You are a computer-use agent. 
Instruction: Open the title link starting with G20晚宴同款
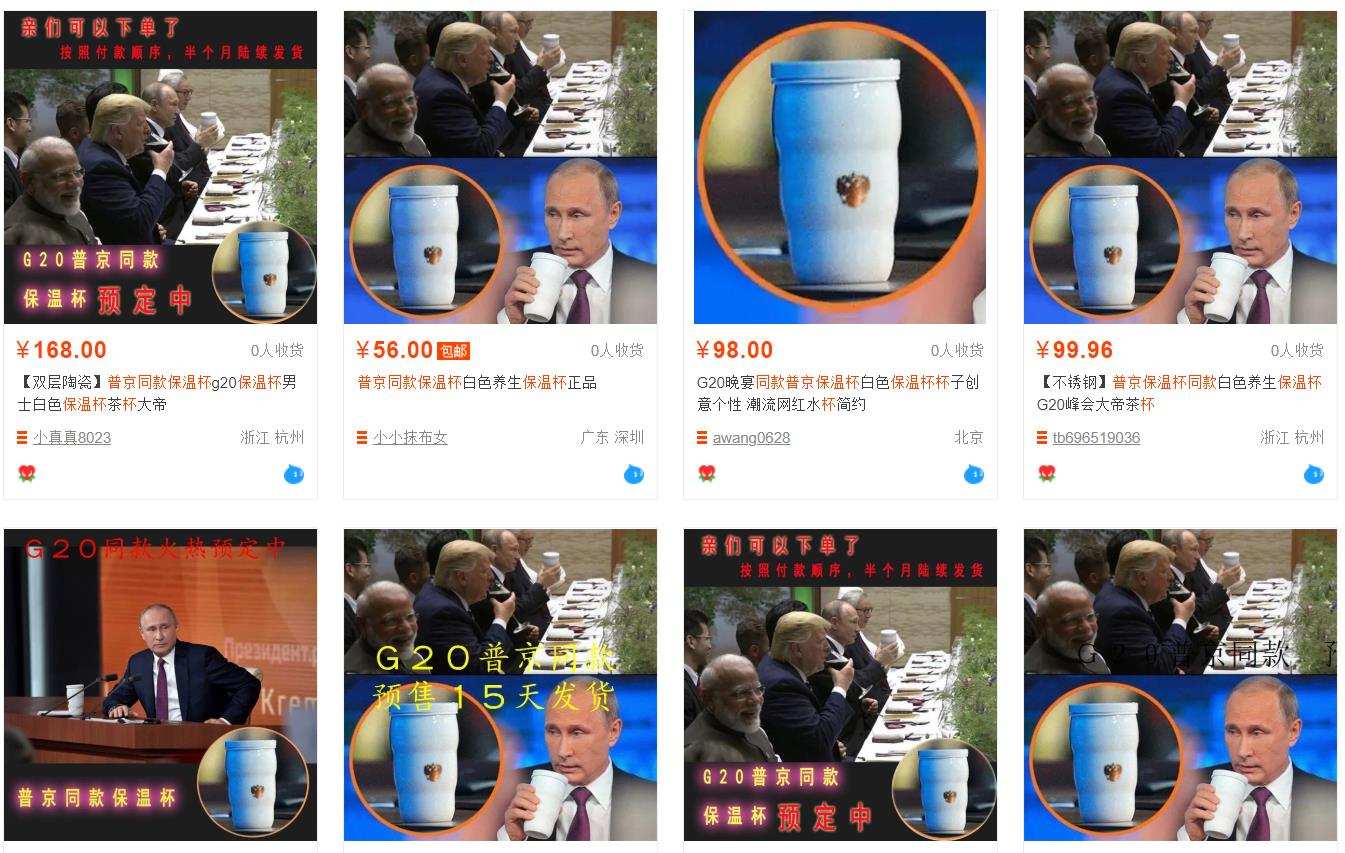click(837, 393)
